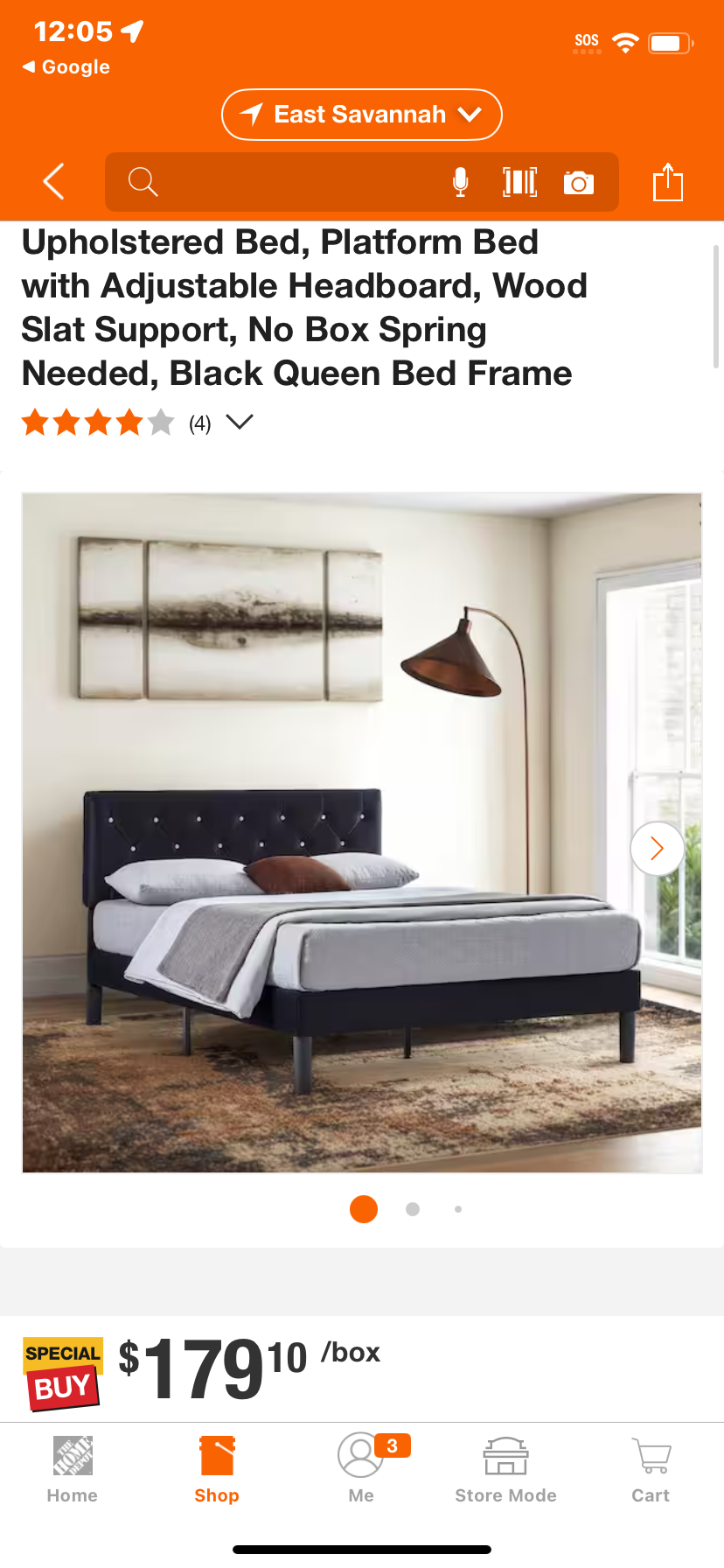Share this bed frame product
This screenshot has width=724, height=1568.
pyautogui.click(x=668, y=182)
